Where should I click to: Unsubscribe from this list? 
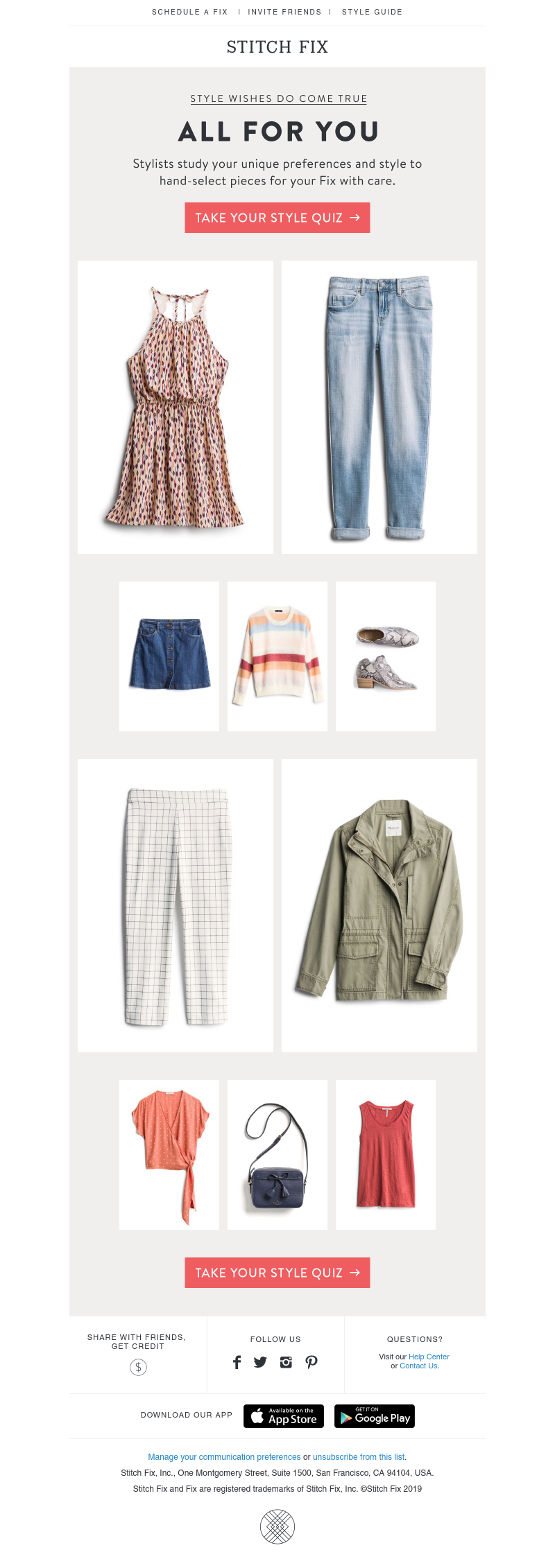tap(359, 1457)
